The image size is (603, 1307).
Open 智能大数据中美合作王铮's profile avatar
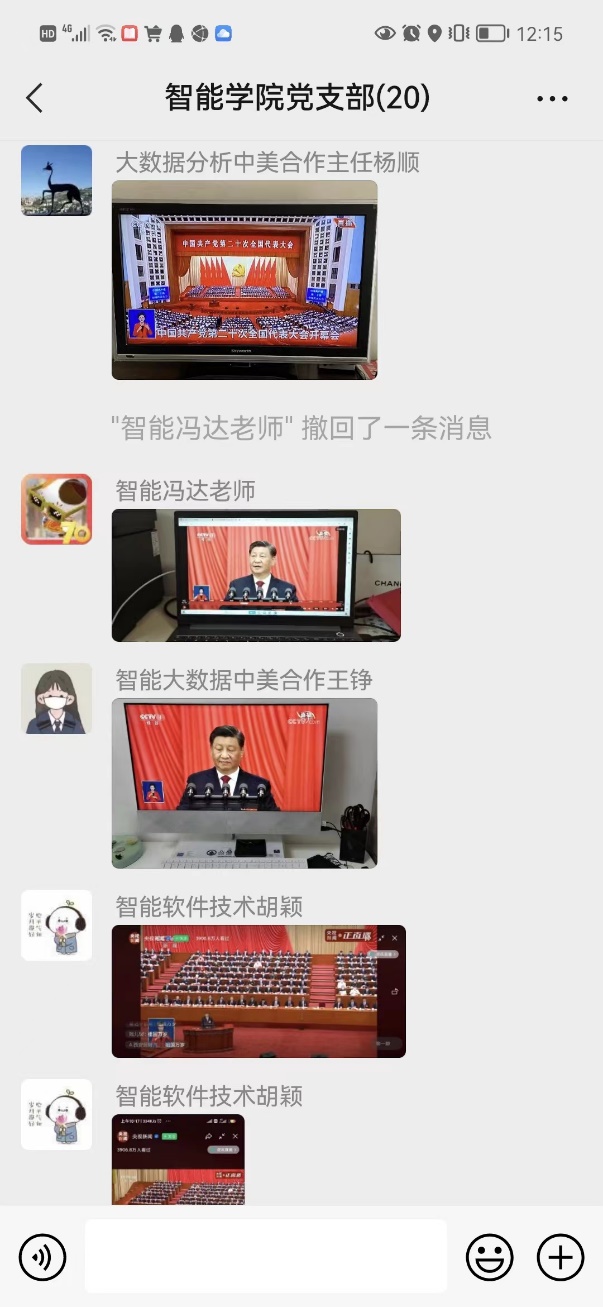[x=56, y=699]
